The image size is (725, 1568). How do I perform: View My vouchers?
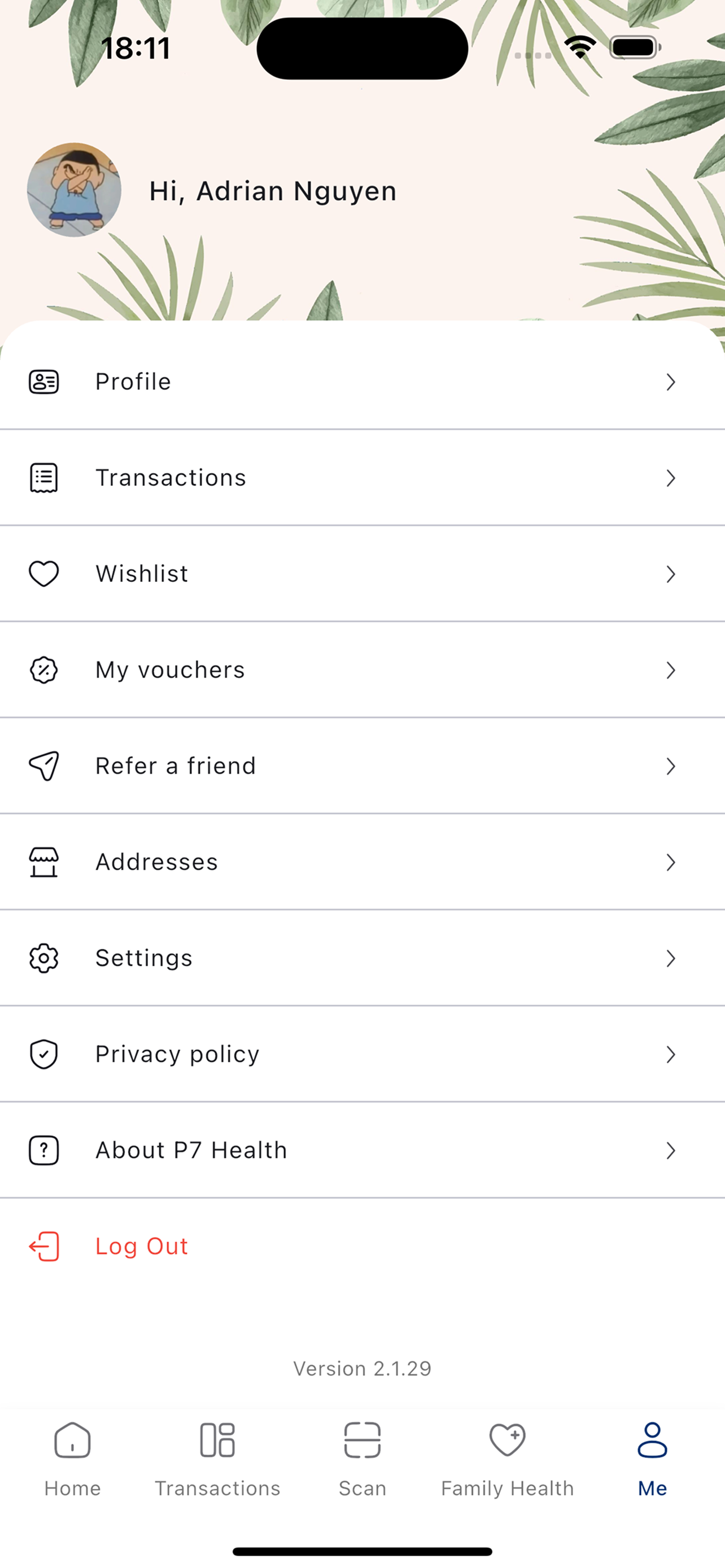[x=362, y=670]
